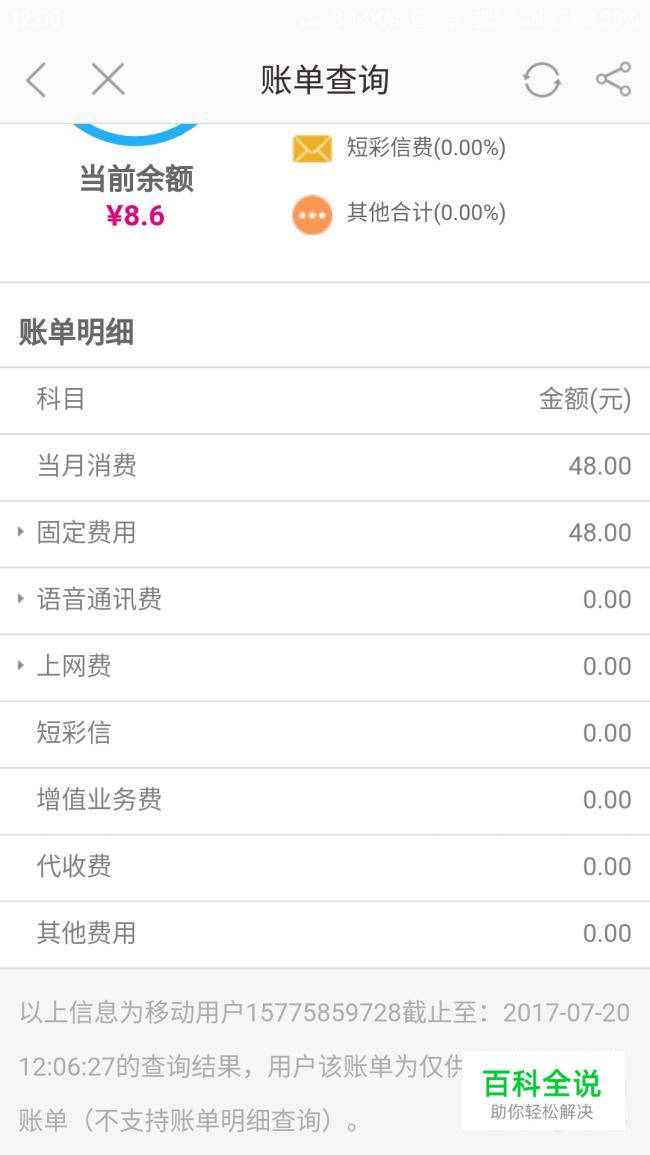The image size is (650, 1155).
Task: Expand the 固定费用 row
Action: [x=325, y=533]
